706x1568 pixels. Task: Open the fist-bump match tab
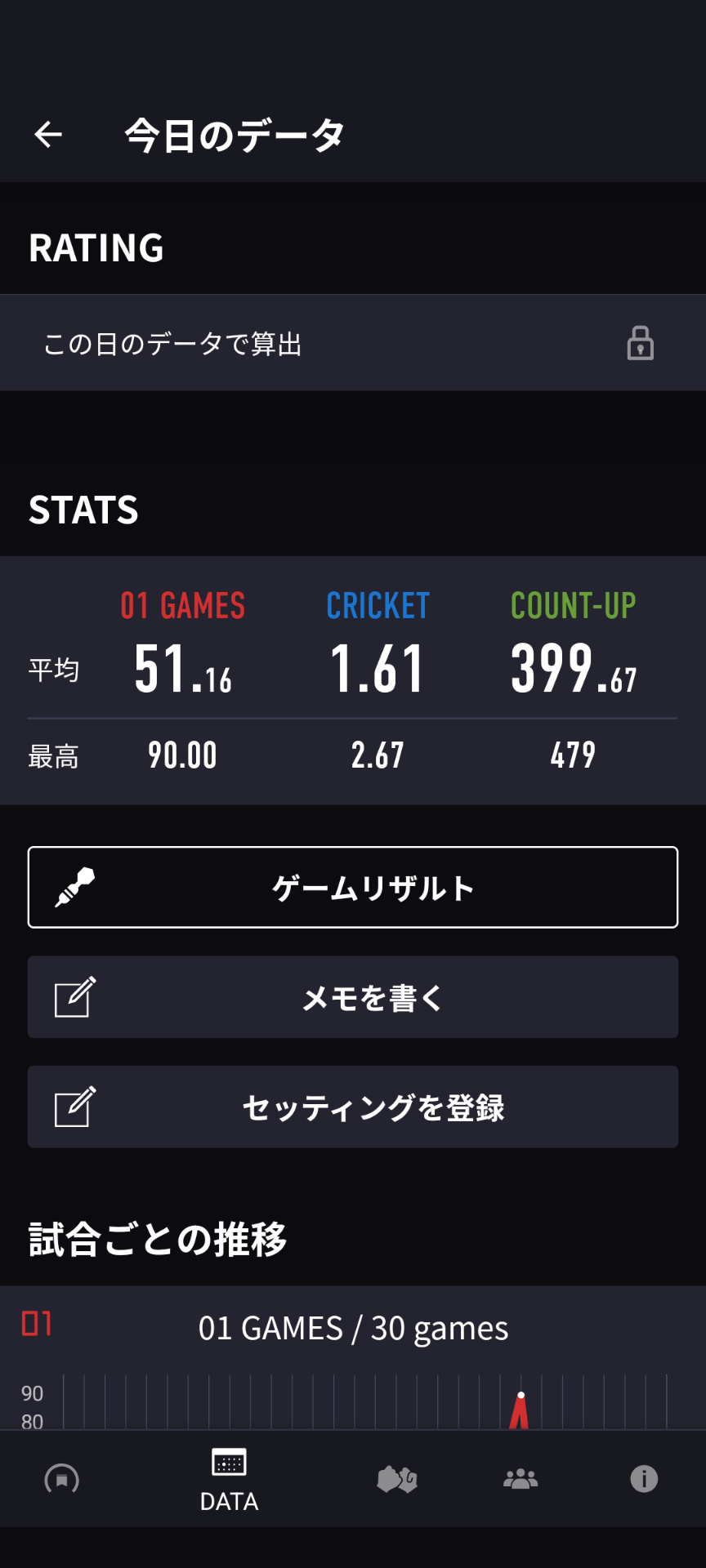[397, 1479]
